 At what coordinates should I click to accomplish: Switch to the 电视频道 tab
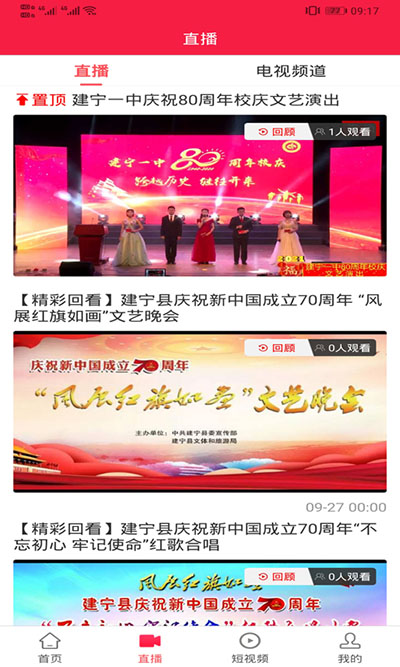[x=291, y=71]
